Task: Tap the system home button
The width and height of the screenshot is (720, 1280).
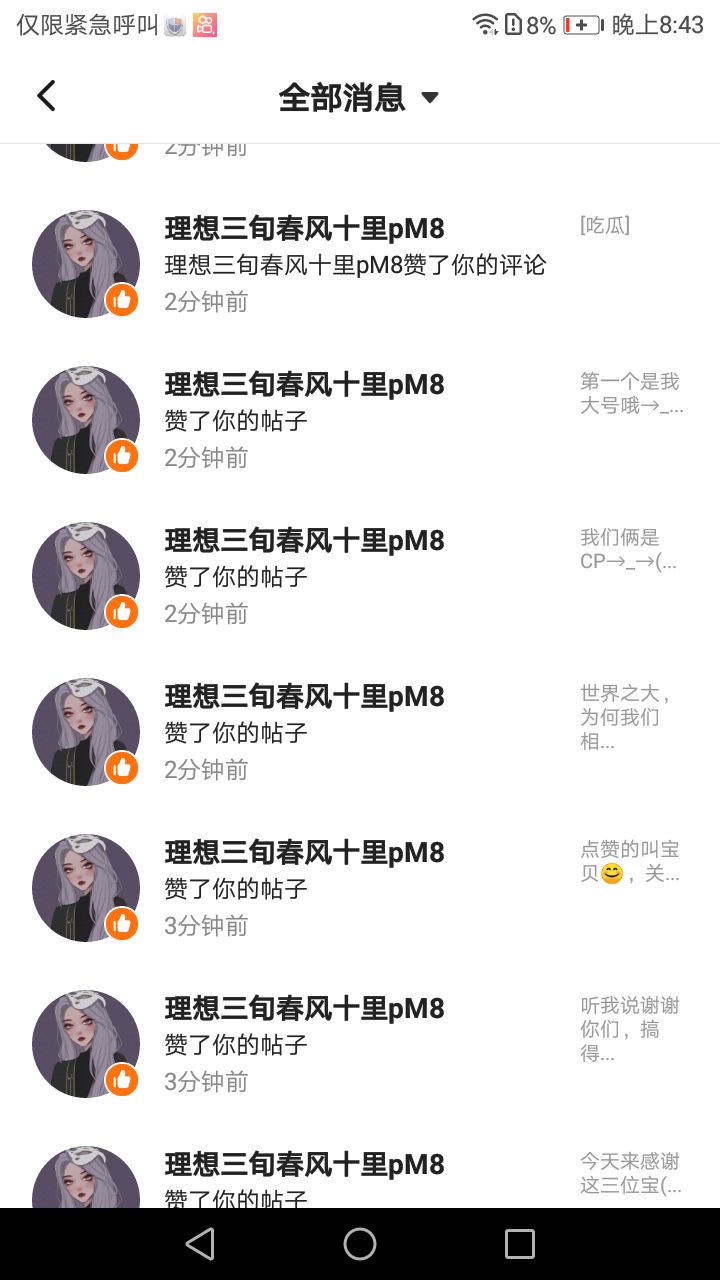Action: 360,1244
